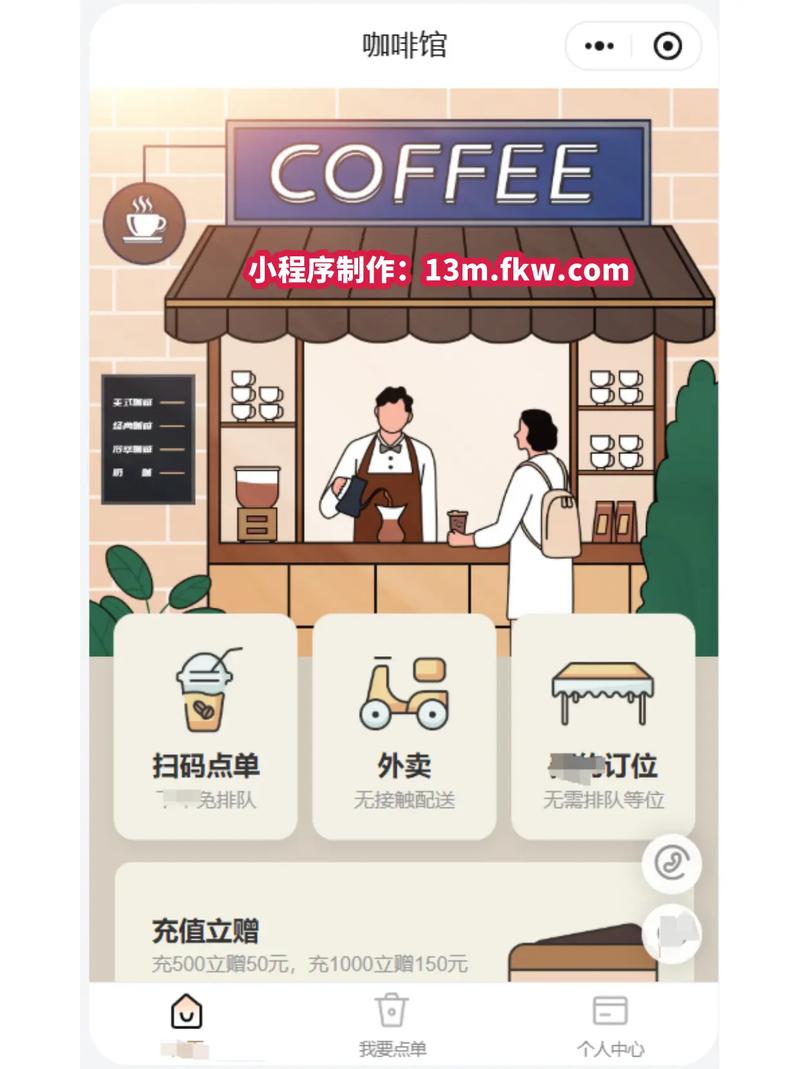Tap the table icon on the 订位 card
This screenshot has width=800, height=1069.
click(605, 690)
